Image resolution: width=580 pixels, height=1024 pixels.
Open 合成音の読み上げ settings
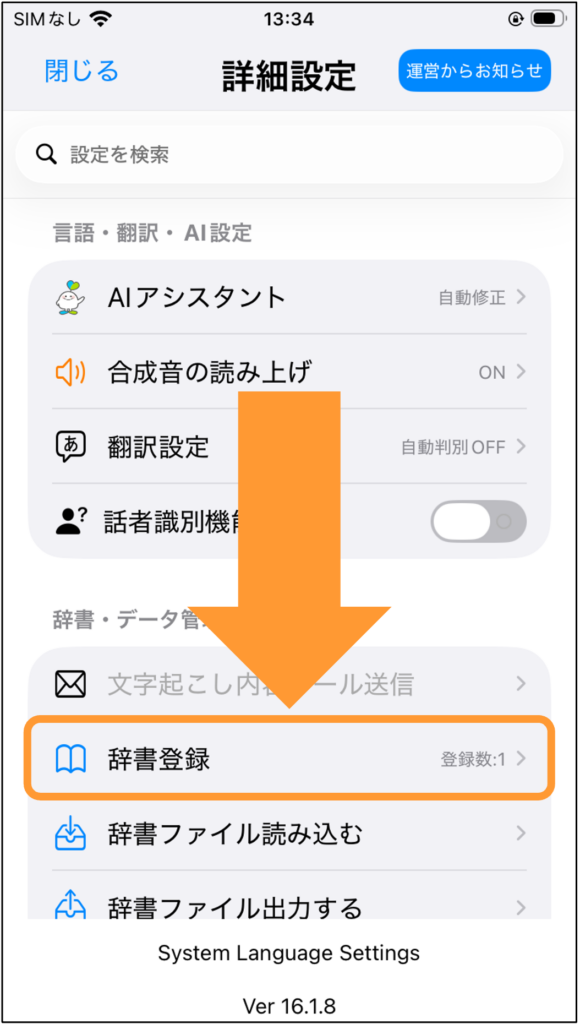[289, 372]
